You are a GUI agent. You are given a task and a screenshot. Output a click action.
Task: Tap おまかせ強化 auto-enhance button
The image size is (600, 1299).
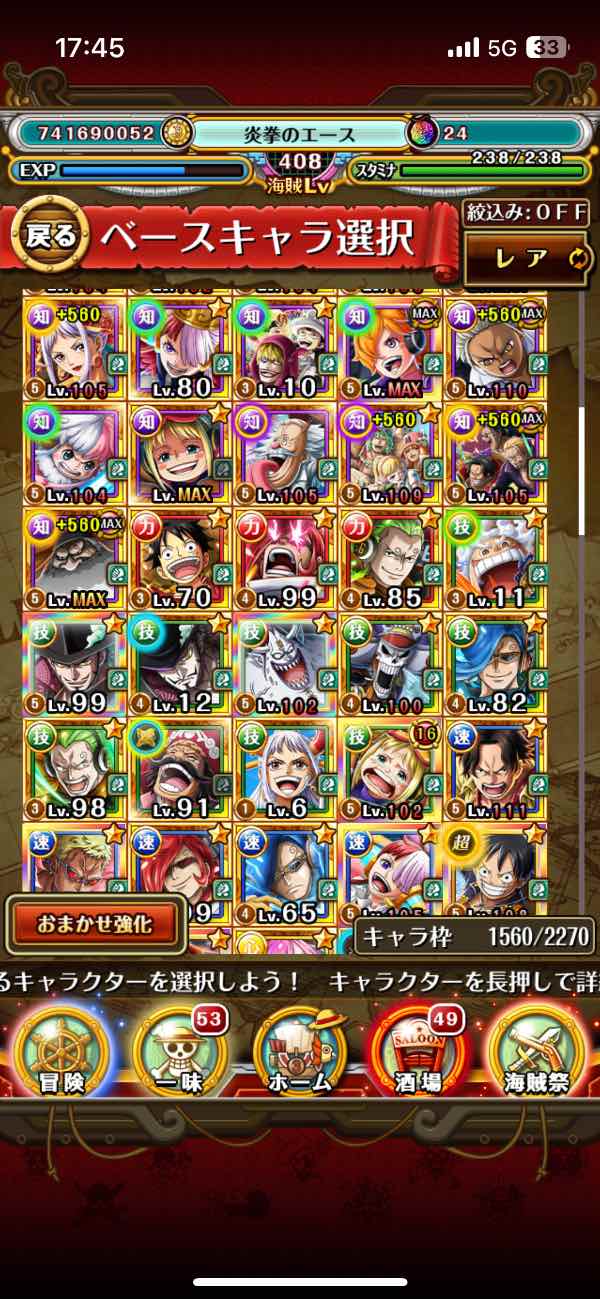click(x=97, y=924)
